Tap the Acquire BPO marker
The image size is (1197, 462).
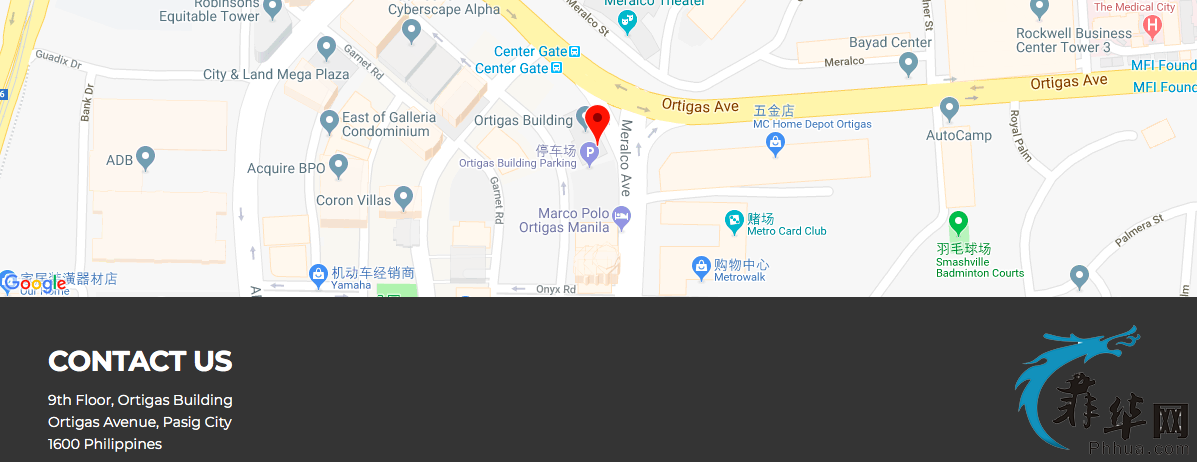pyautogui.click(x=338, y=165)
